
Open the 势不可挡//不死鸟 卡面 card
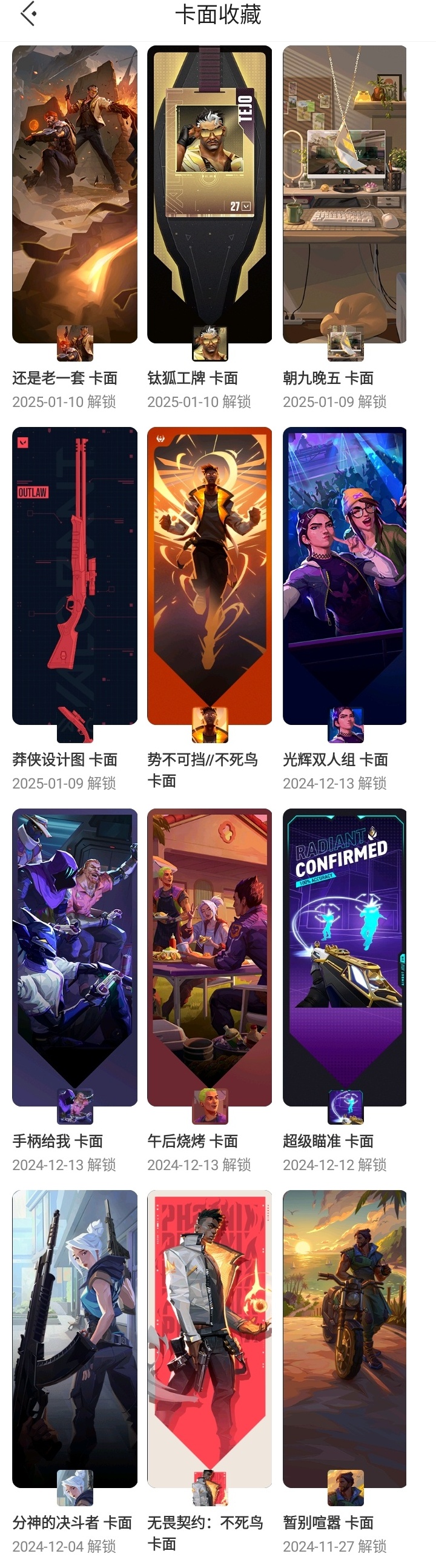pos(210,576)
